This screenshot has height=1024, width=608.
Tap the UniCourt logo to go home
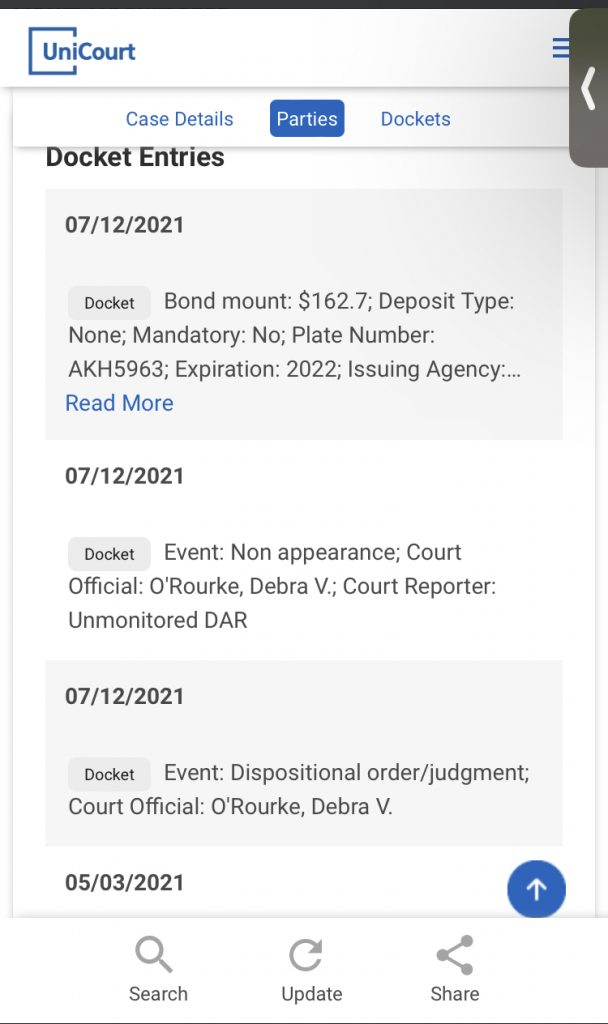(x=82, y=51)
